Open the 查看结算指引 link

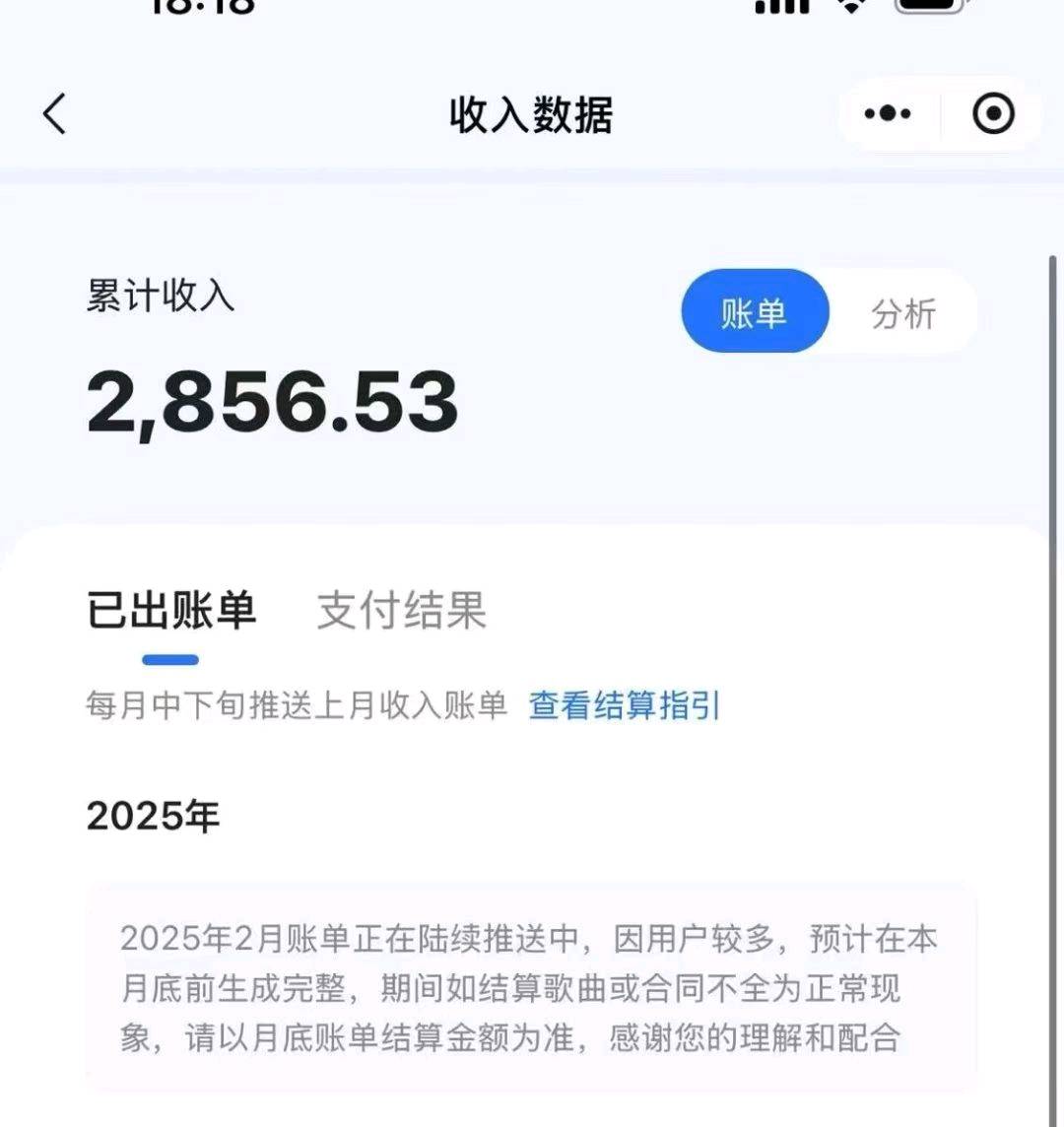coord(625,705)
